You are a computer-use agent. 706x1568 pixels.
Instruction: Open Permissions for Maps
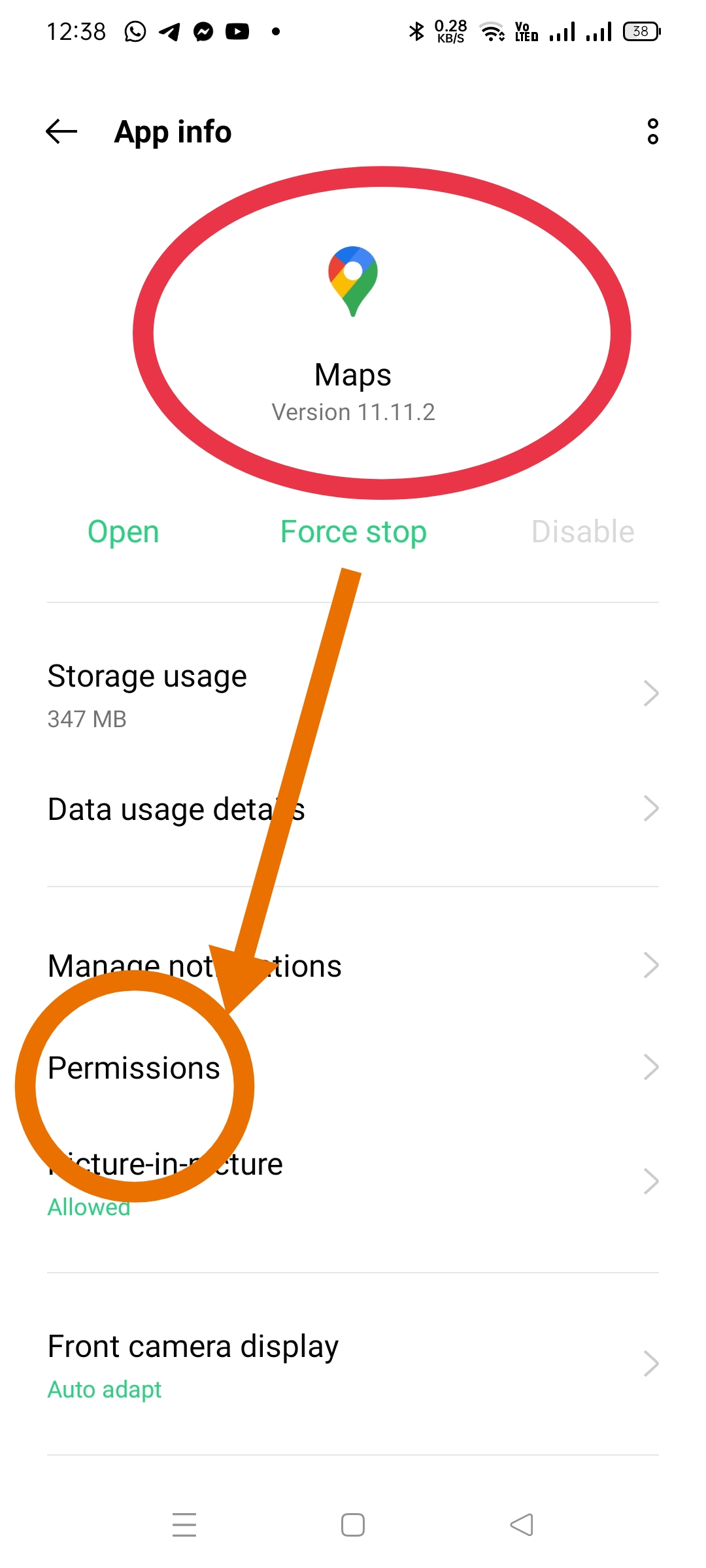353,1068
